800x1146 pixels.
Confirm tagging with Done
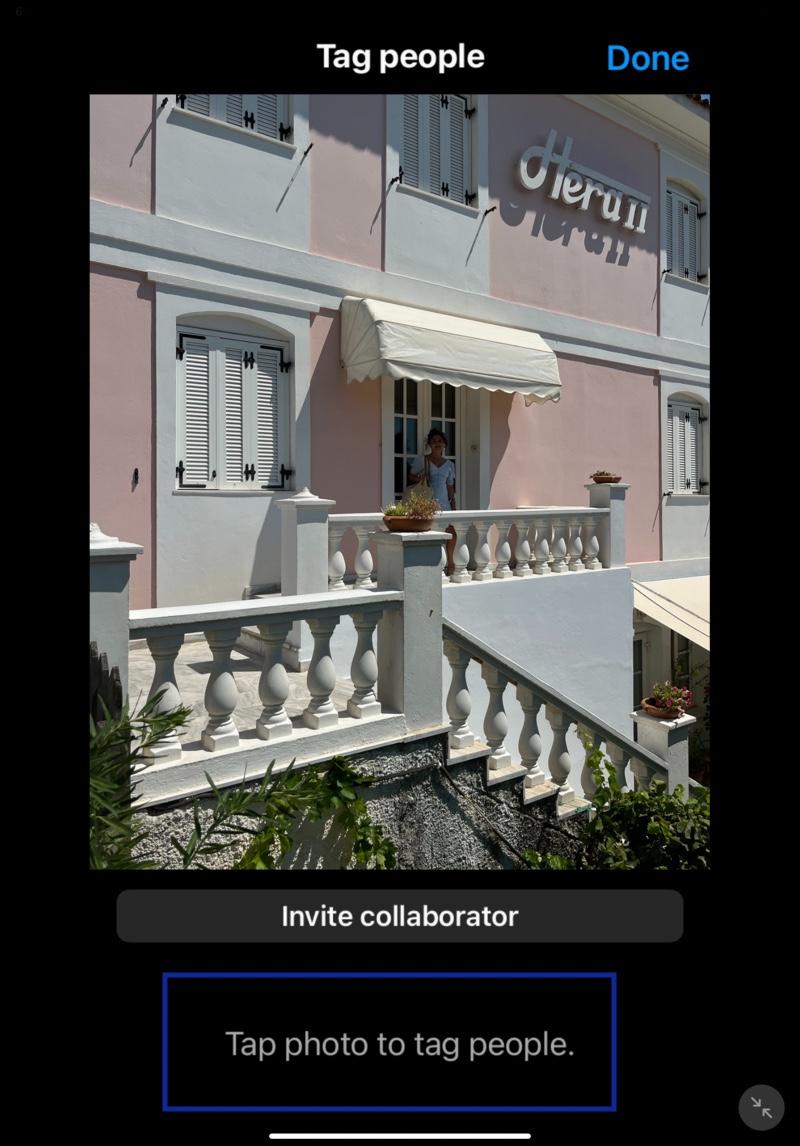[x=647, y=58]
